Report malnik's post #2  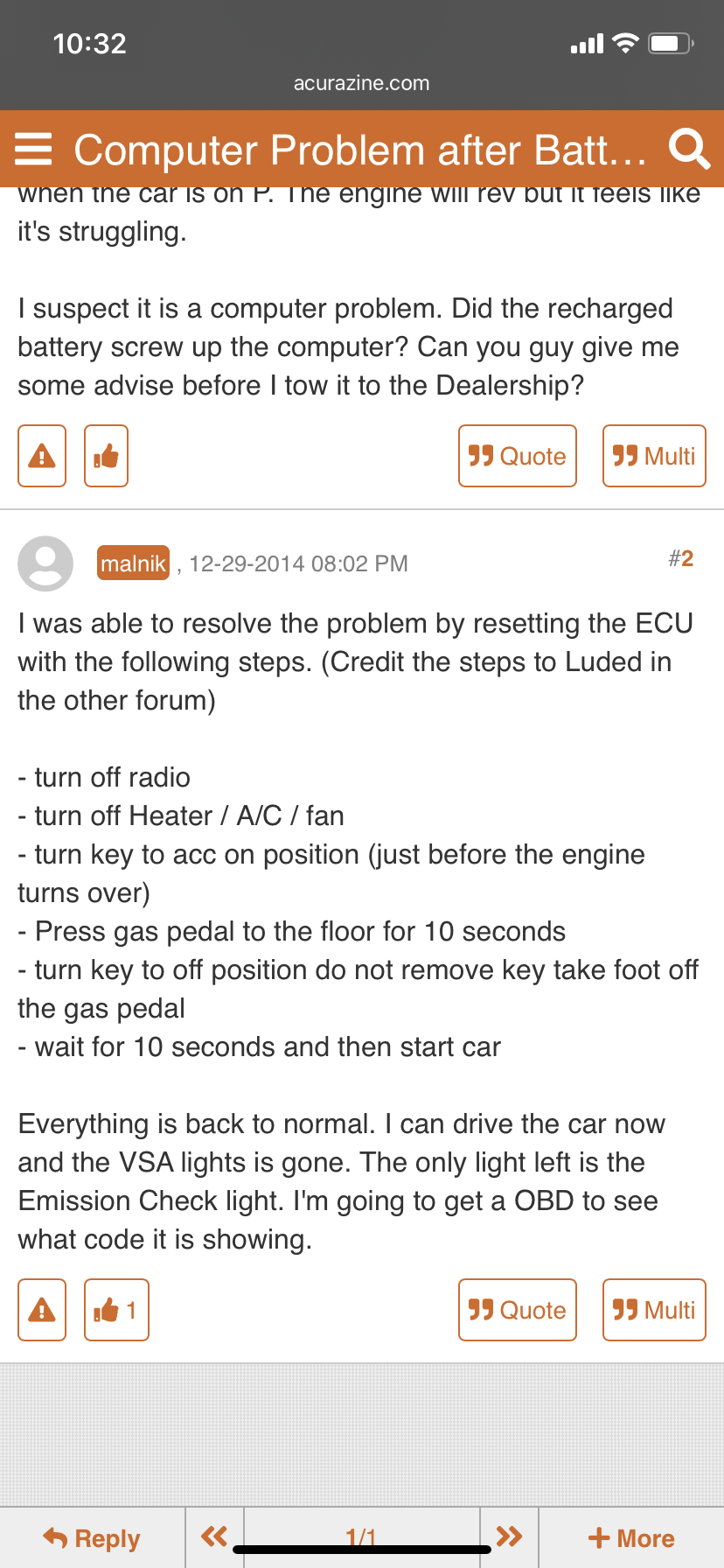click(42, 1310)
